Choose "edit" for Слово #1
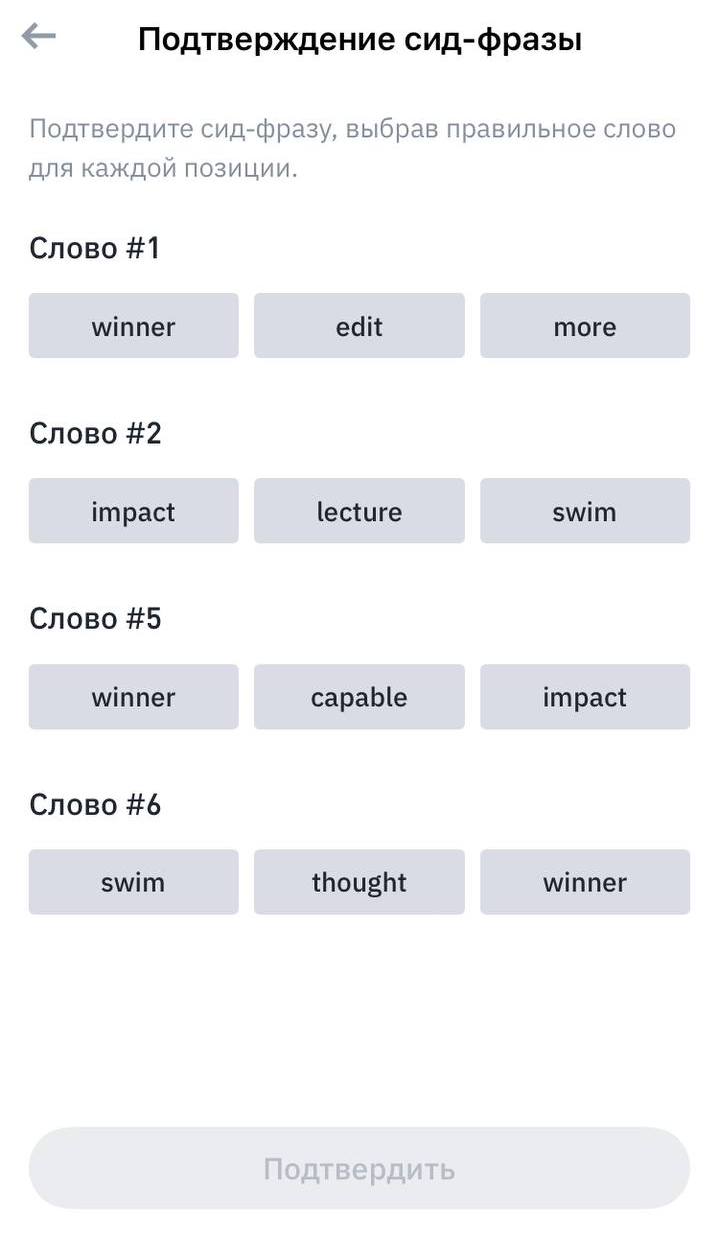719x1238 pixels. coord(359,326)
